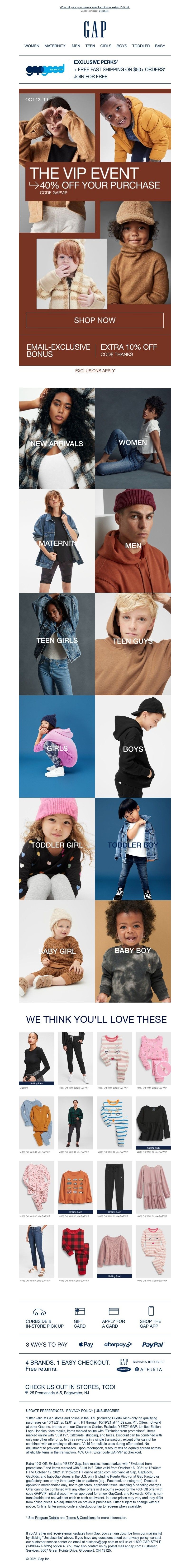The image size is (190, 1568).
Task: Open the TEEN GIRLS category tile
Action: tap(57, 643)
